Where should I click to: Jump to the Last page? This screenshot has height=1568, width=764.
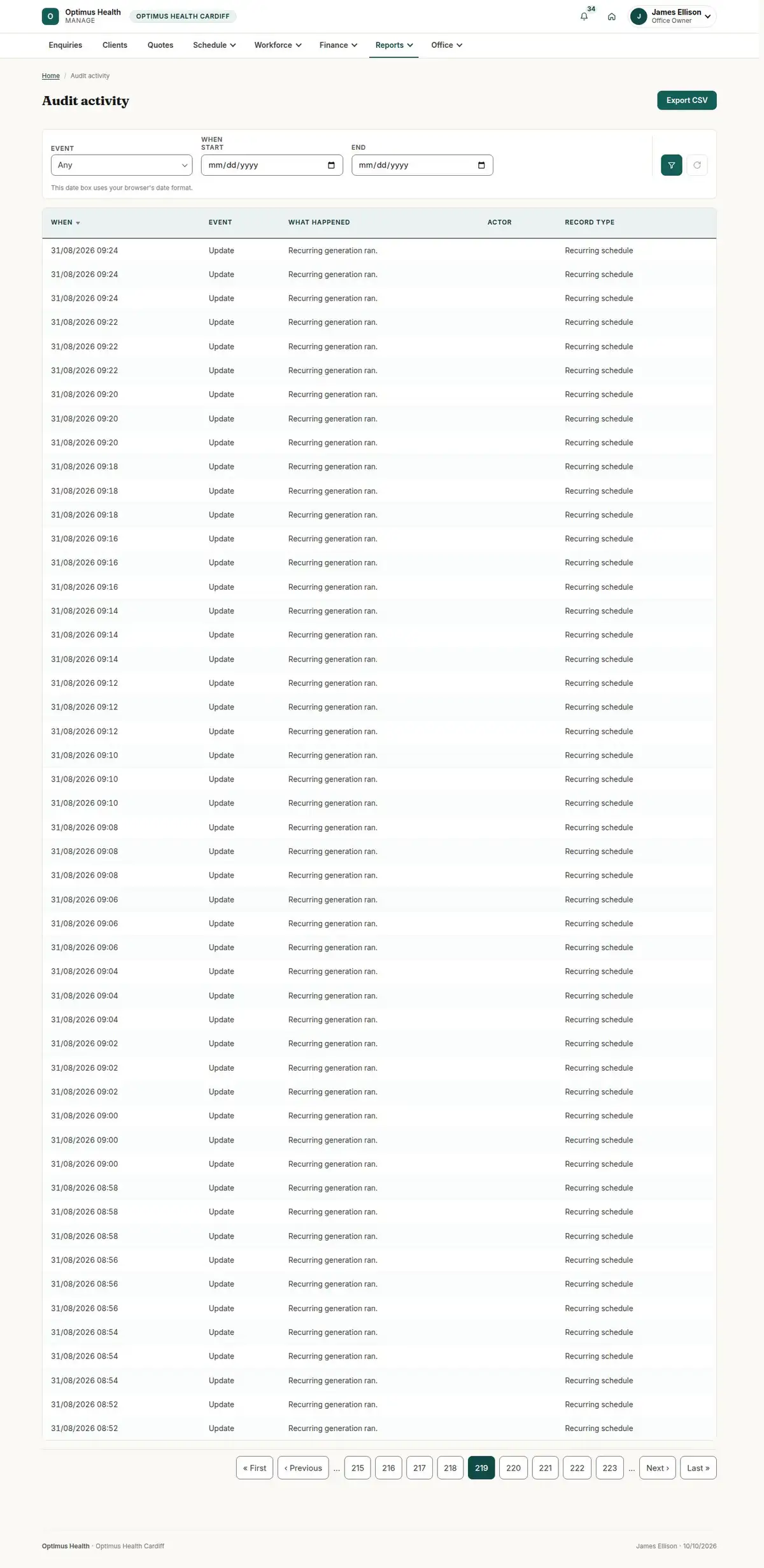[698, 1468]
